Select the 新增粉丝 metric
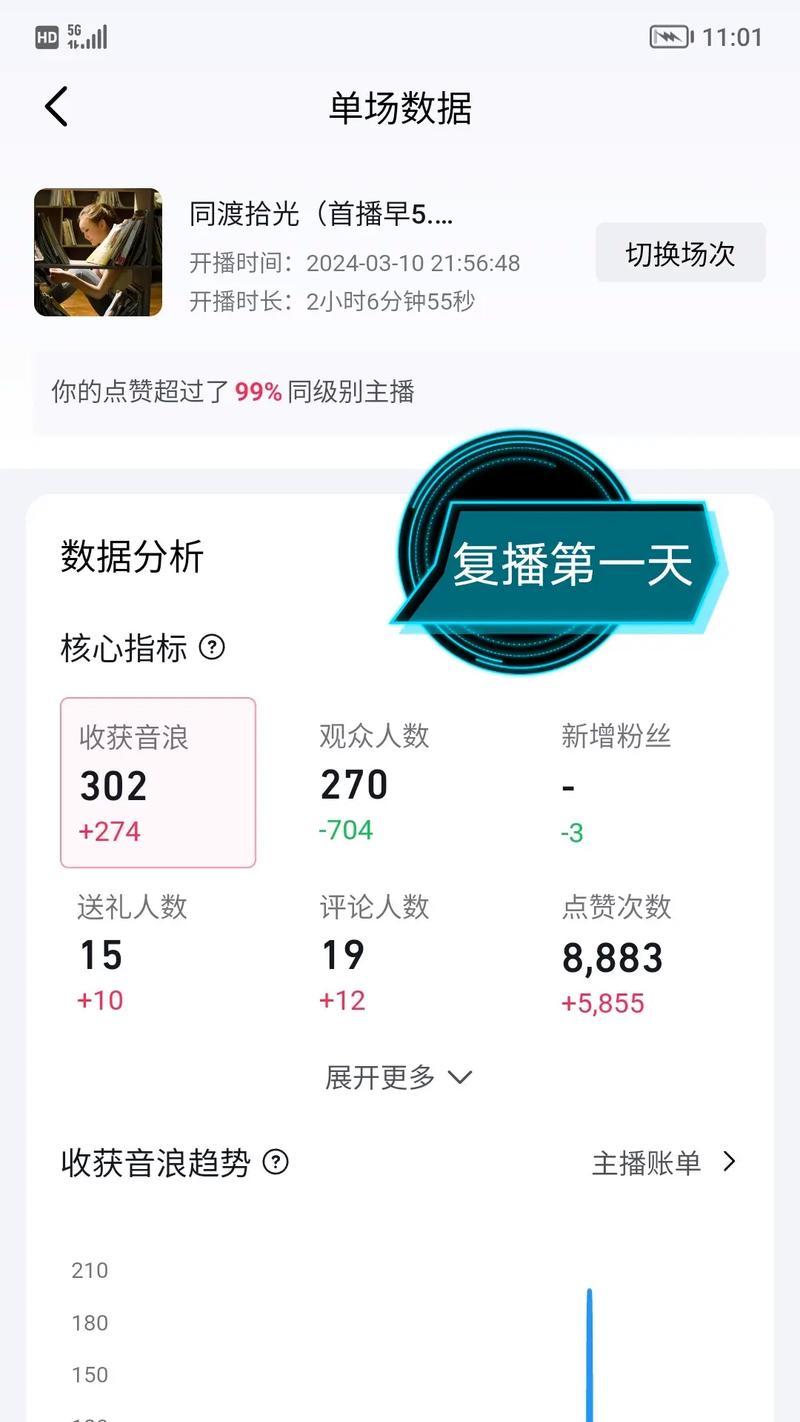This screenshot has width=800, height=1422. point(615,782)
